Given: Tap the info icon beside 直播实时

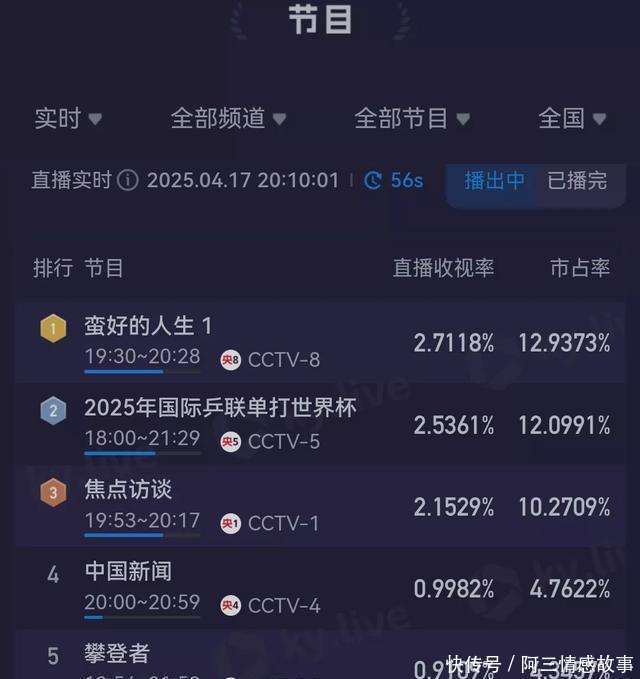Looking at the screenshot, I should (x=128, y=180).
